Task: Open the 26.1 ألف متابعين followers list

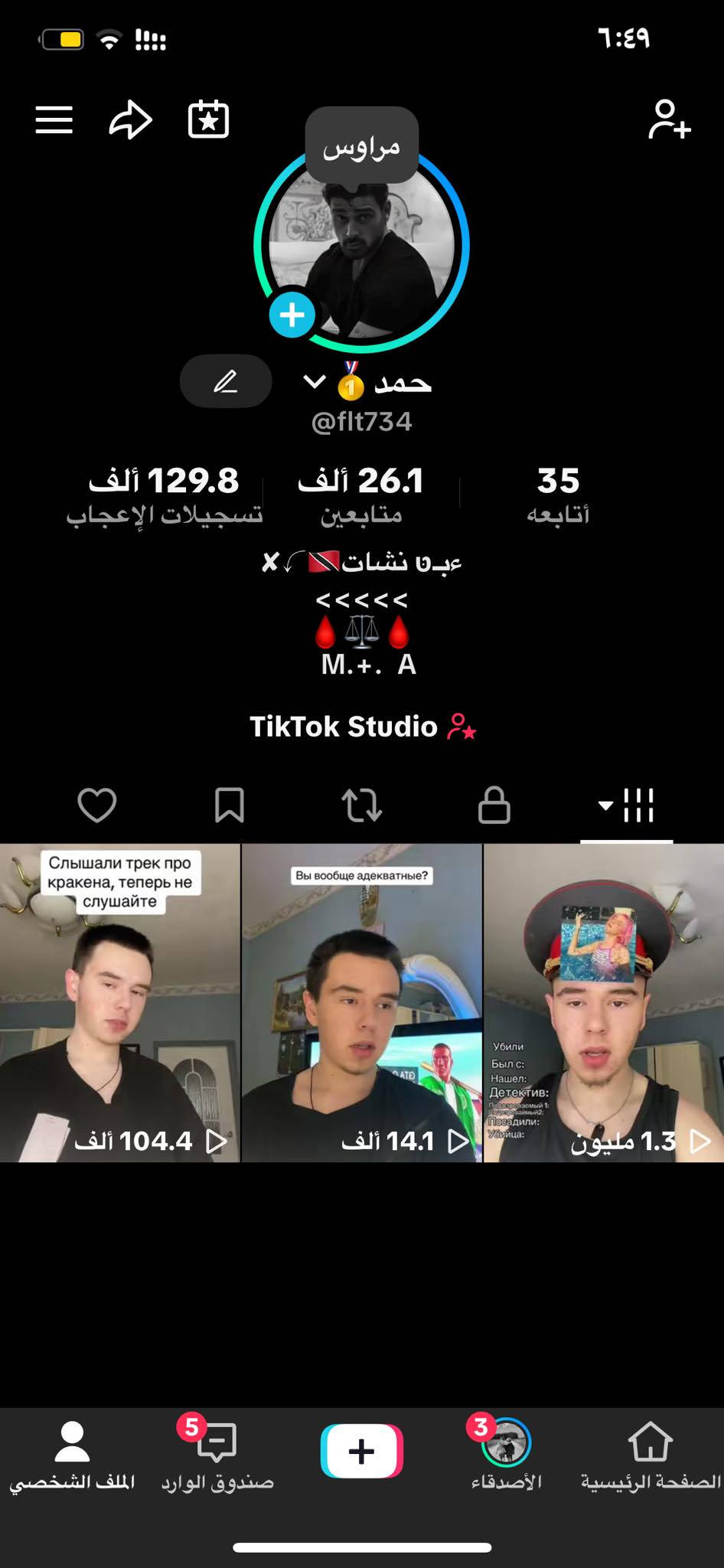Action: click(x=360, y=495)
